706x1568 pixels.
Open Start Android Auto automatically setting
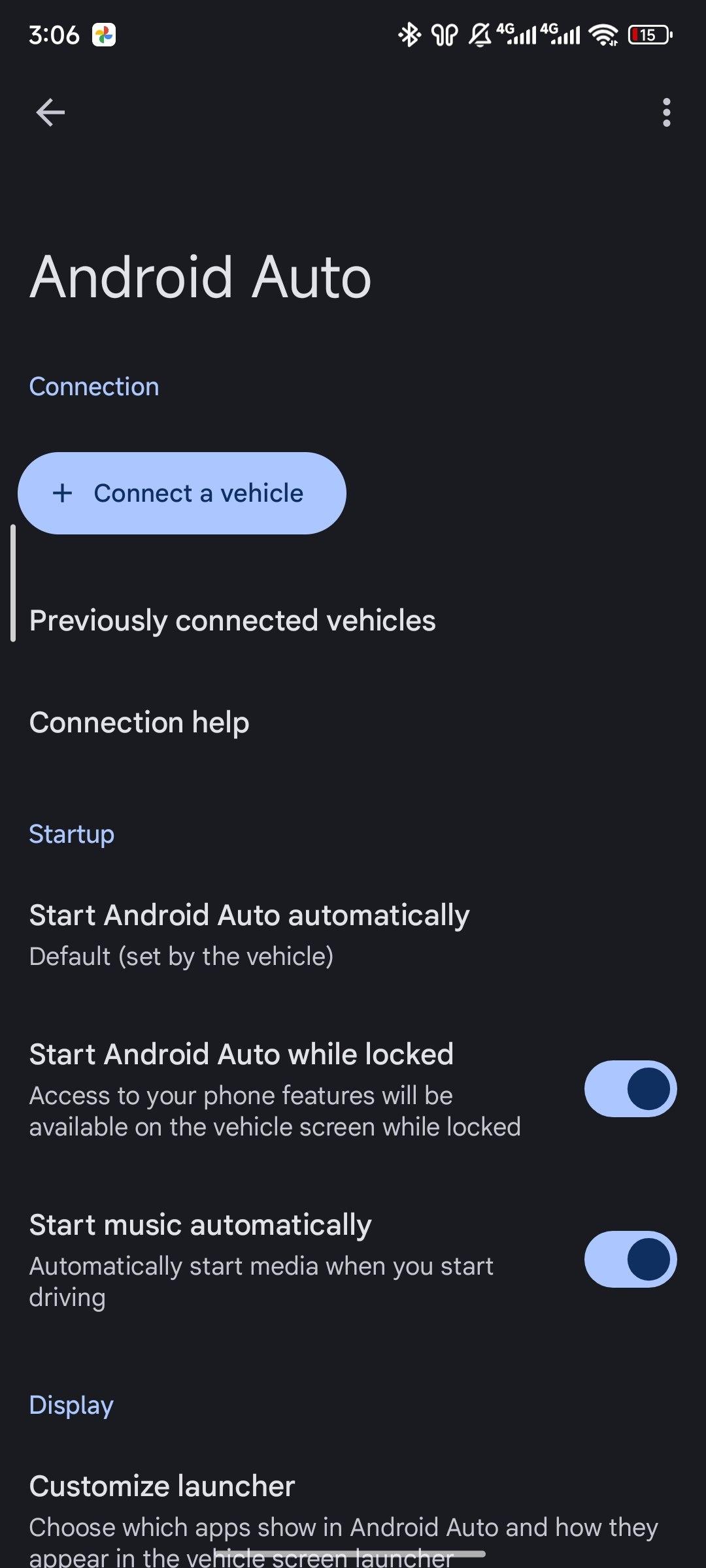point(249,934)
